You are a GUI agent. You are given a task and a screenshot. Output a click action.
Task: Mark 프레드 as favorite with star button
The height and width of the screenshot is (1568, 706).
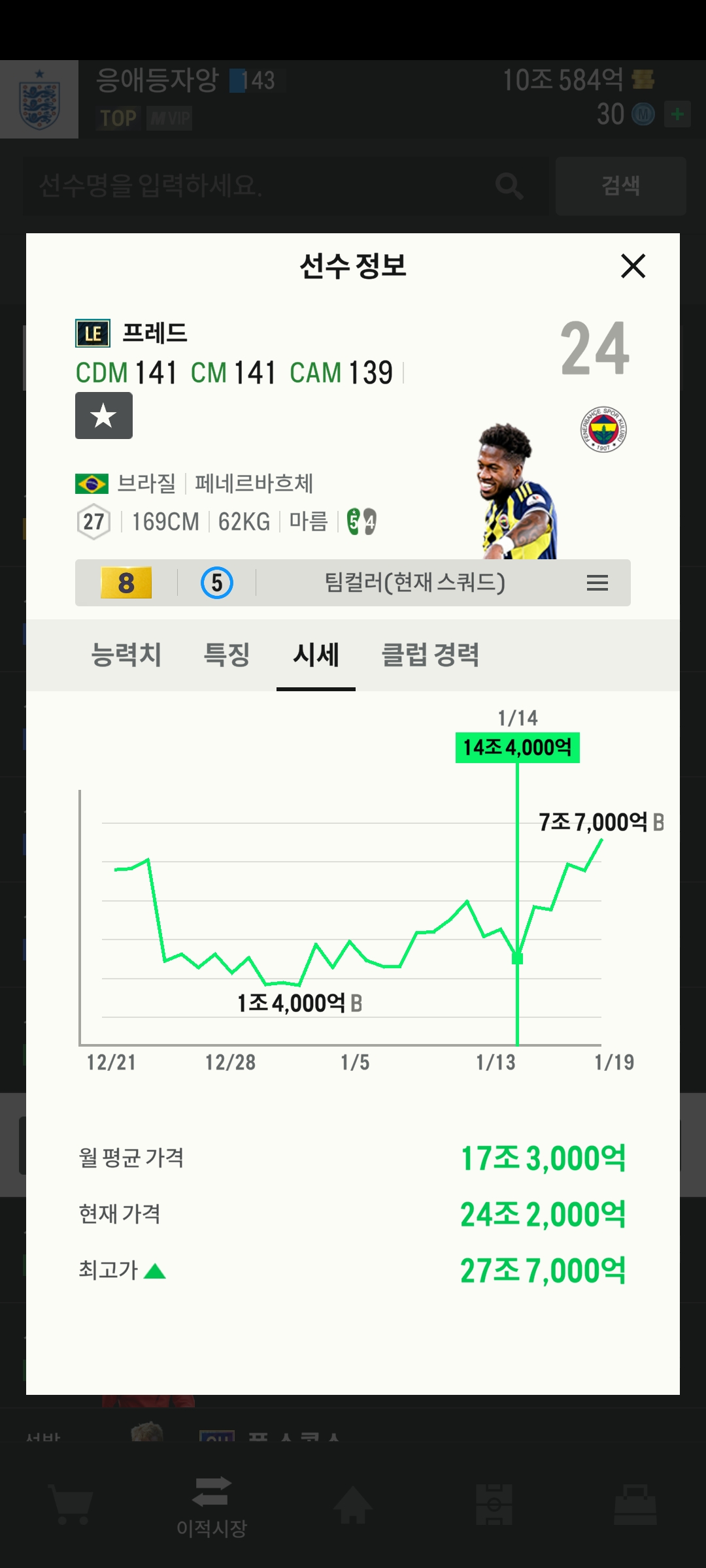tap(104, 416)
